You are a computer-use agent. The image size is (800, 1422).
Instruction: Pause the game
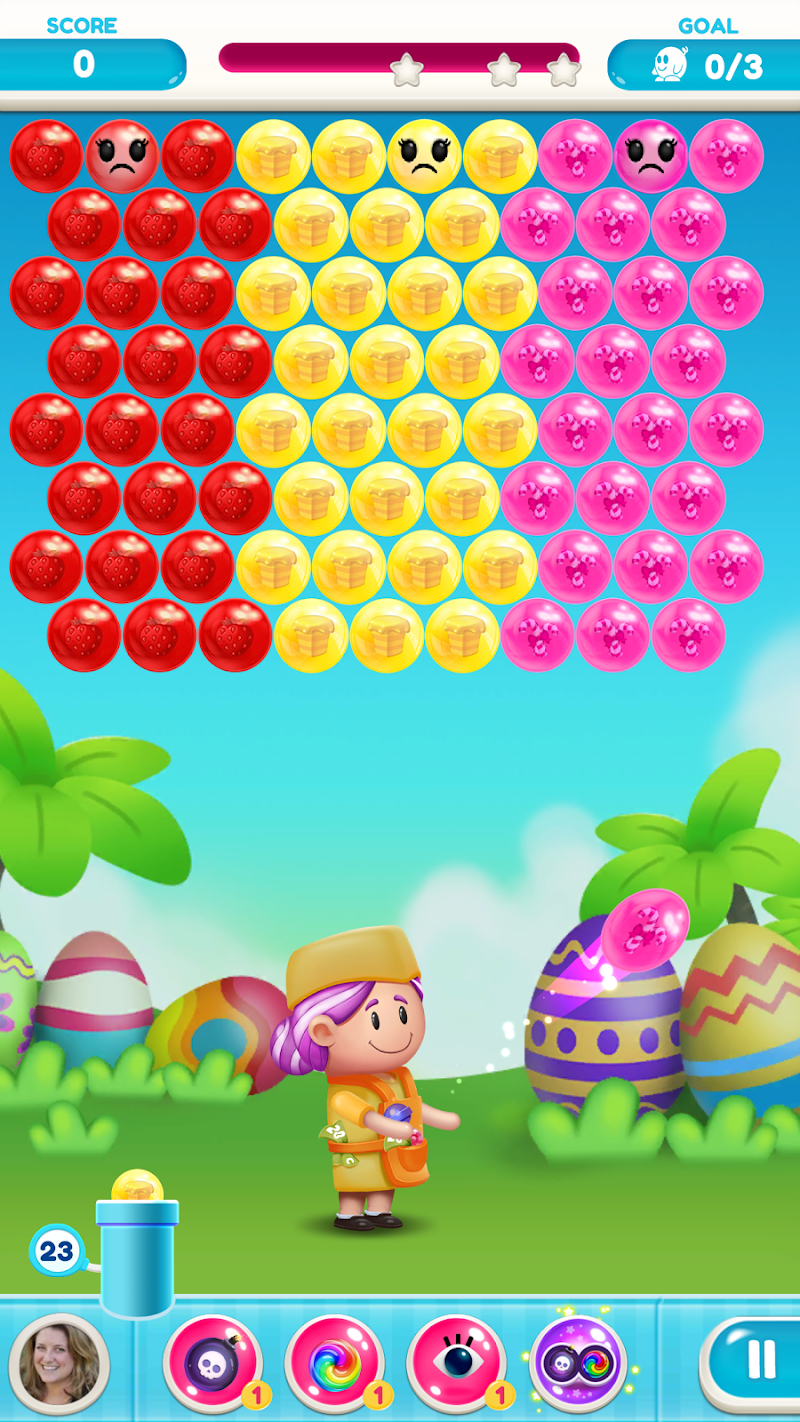pos(759,1361)
